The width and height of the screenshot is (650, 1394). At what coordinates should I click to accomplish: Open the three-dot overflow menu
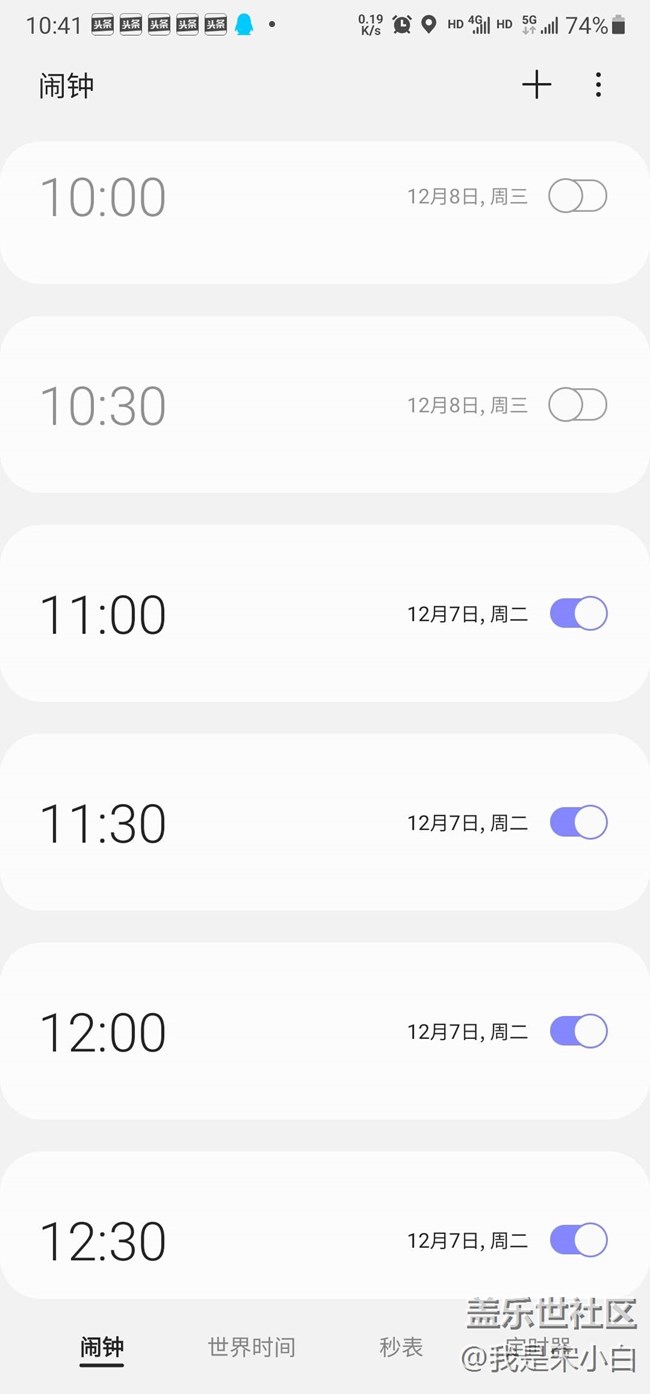[598, 85]
